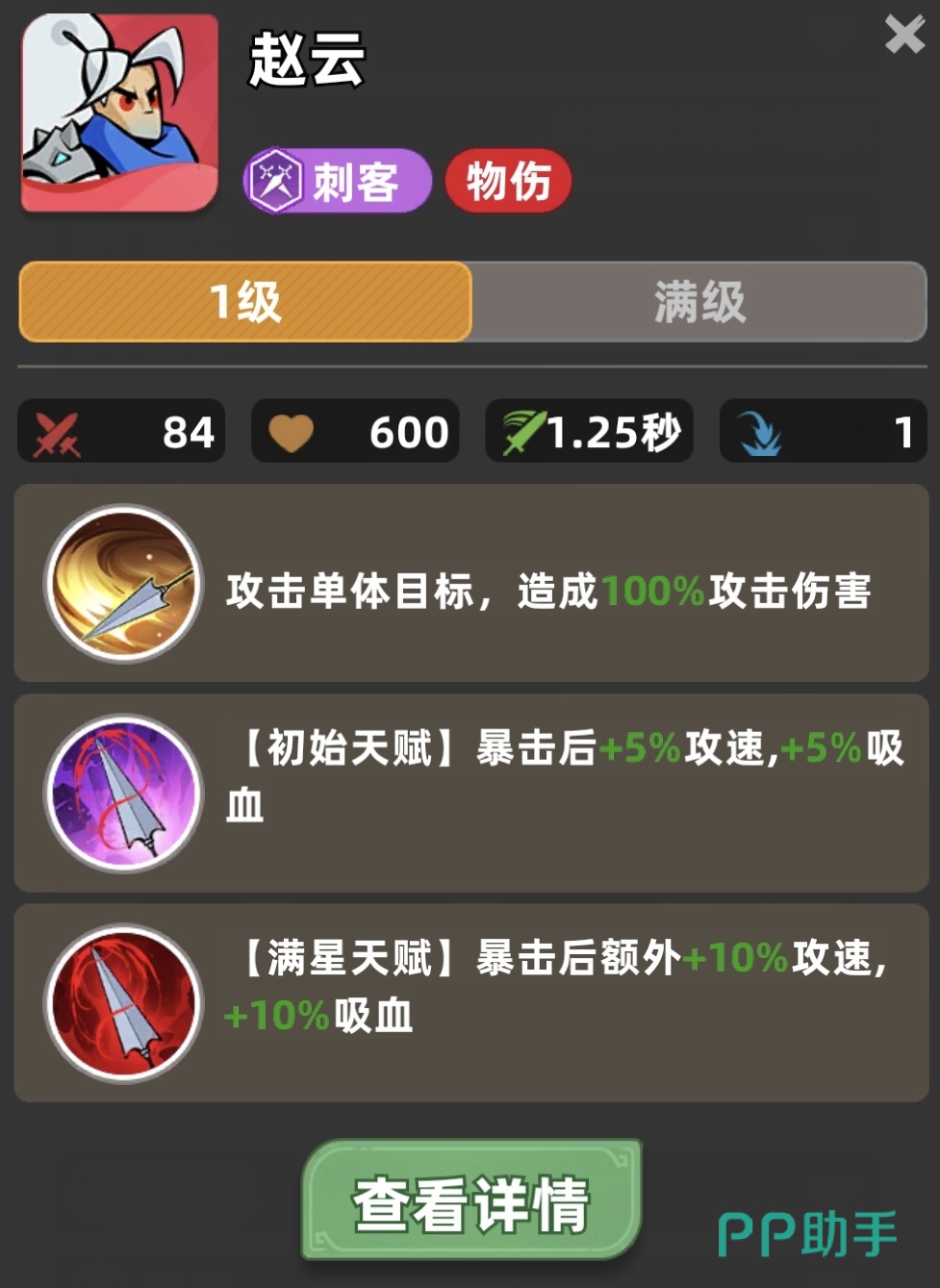Select the 1级 stats tab
940x1288 pixels.
click(x=245, y=302)
